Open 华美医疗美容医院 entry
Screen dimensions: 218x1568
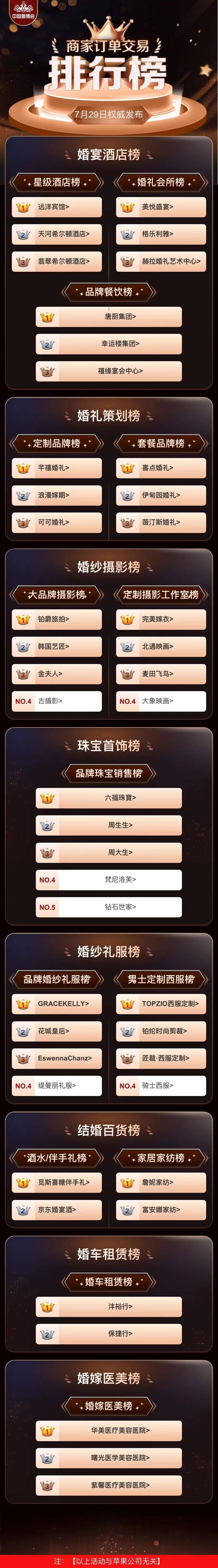pos(109,1430)
